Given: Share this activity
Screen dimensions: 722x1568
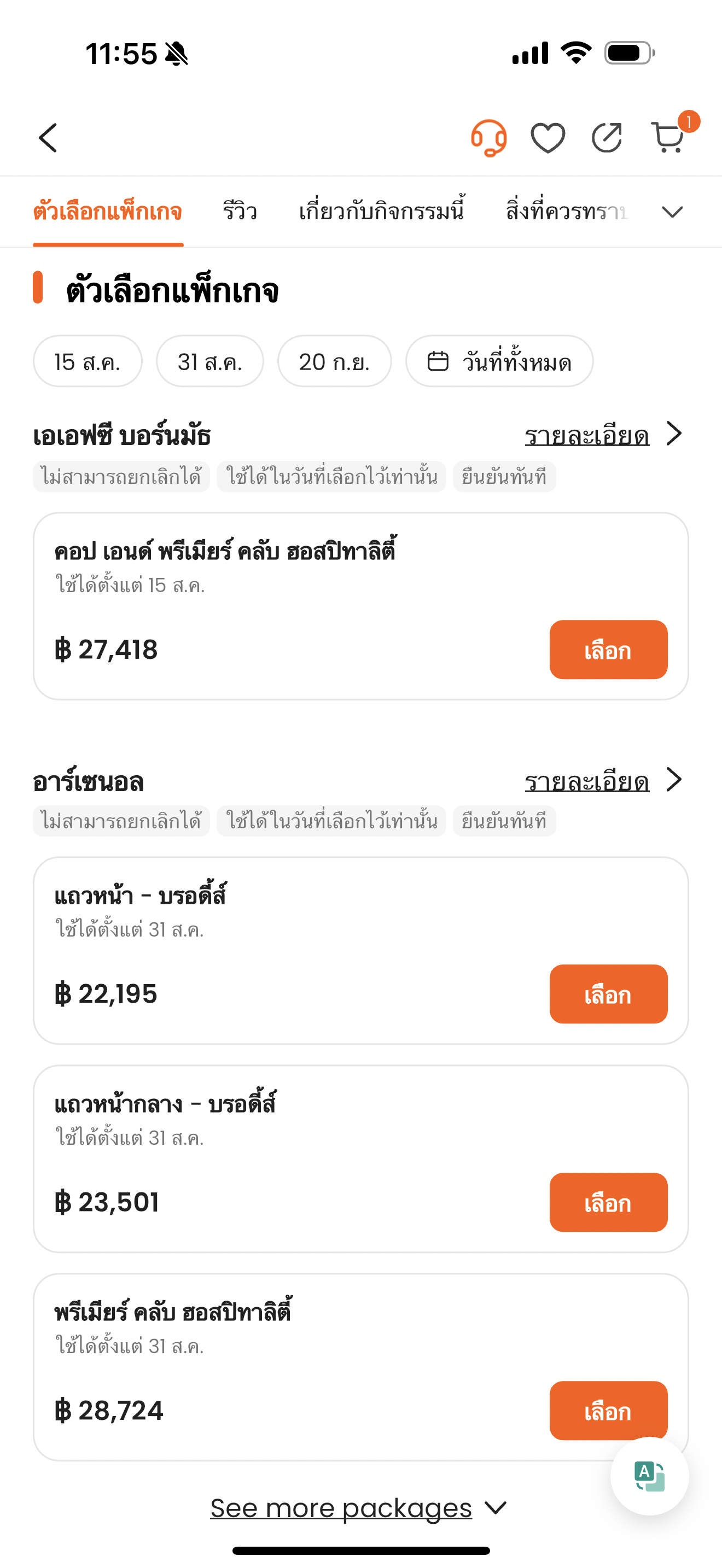Looking at the screenshot, I should tap(607, 138).
